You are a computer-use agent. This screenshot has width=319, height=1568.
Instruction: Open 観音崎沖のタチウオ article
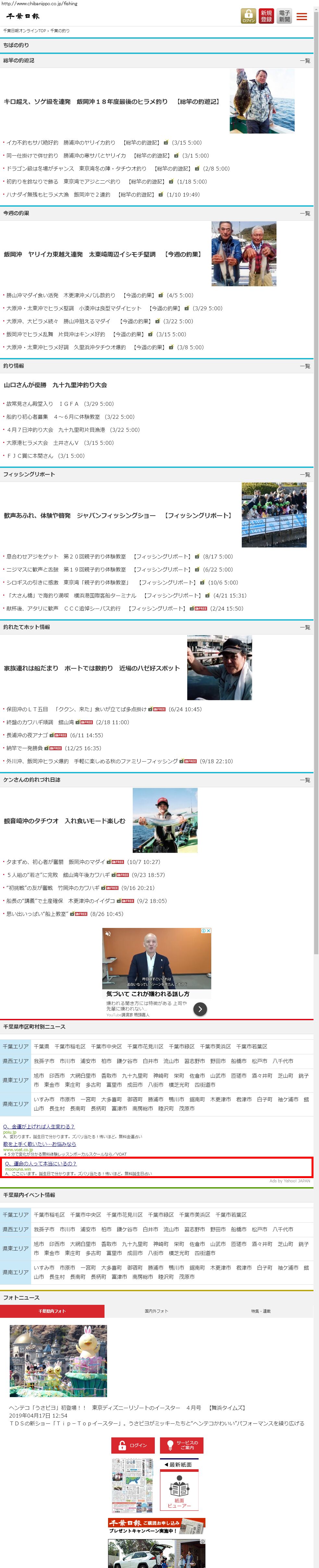click(64, 821)
